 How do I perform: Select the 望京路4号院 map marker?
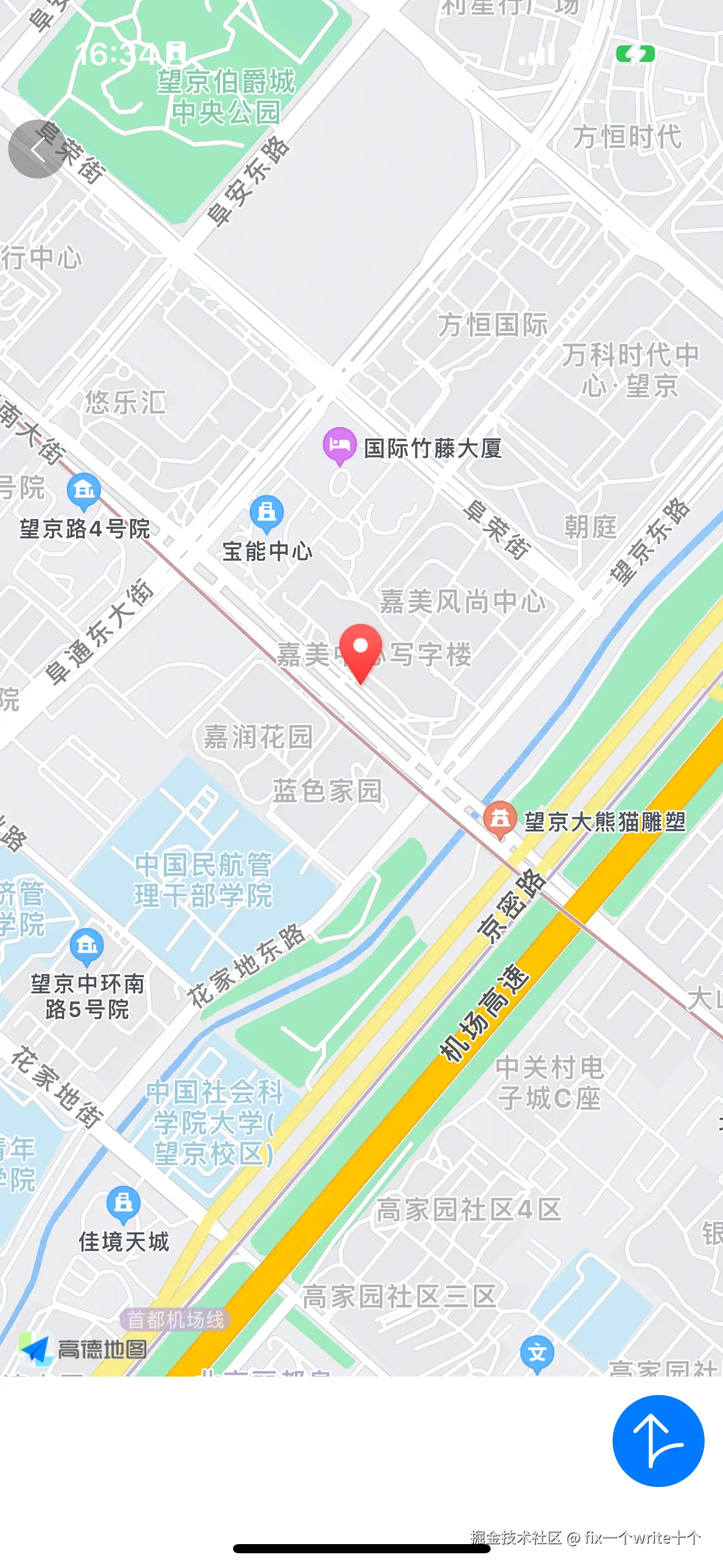(84, 491)
